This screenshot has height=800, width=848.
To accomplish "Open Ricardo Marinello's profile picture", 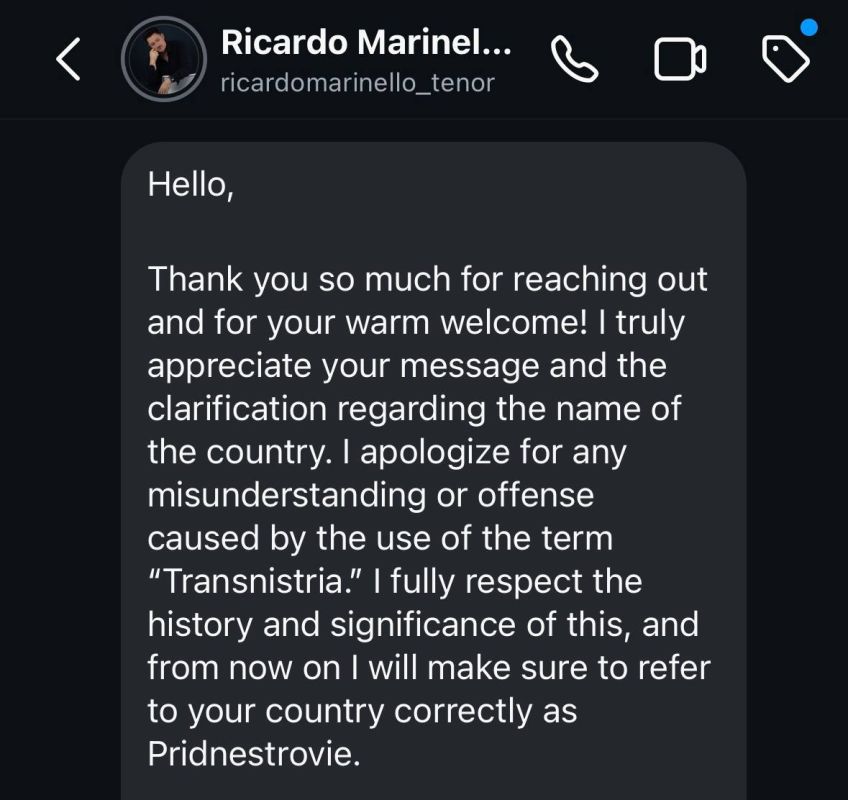I will tap(162, 59).
